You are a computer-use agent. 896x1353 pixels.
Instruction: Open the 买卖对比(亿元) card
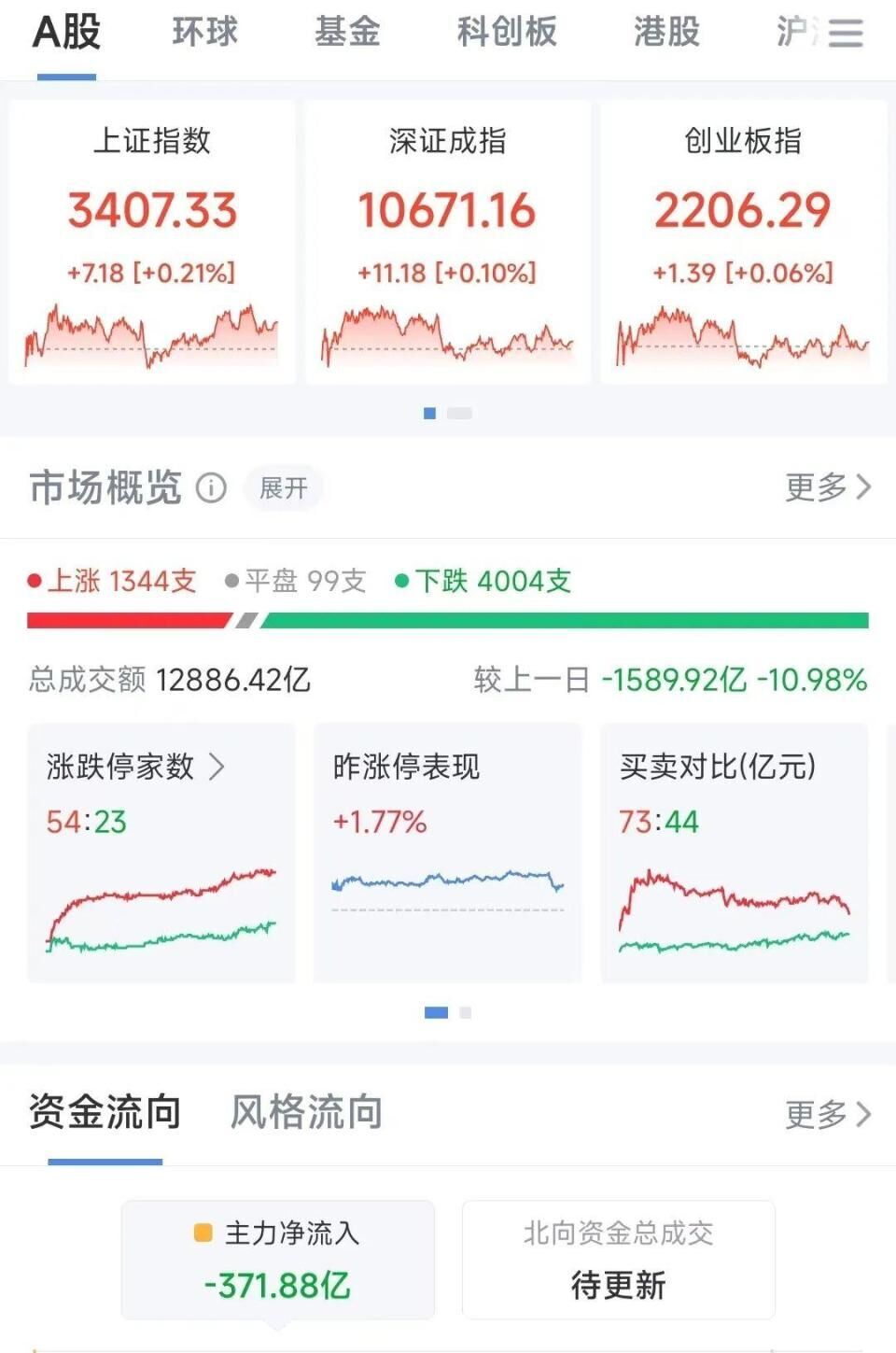734,852
